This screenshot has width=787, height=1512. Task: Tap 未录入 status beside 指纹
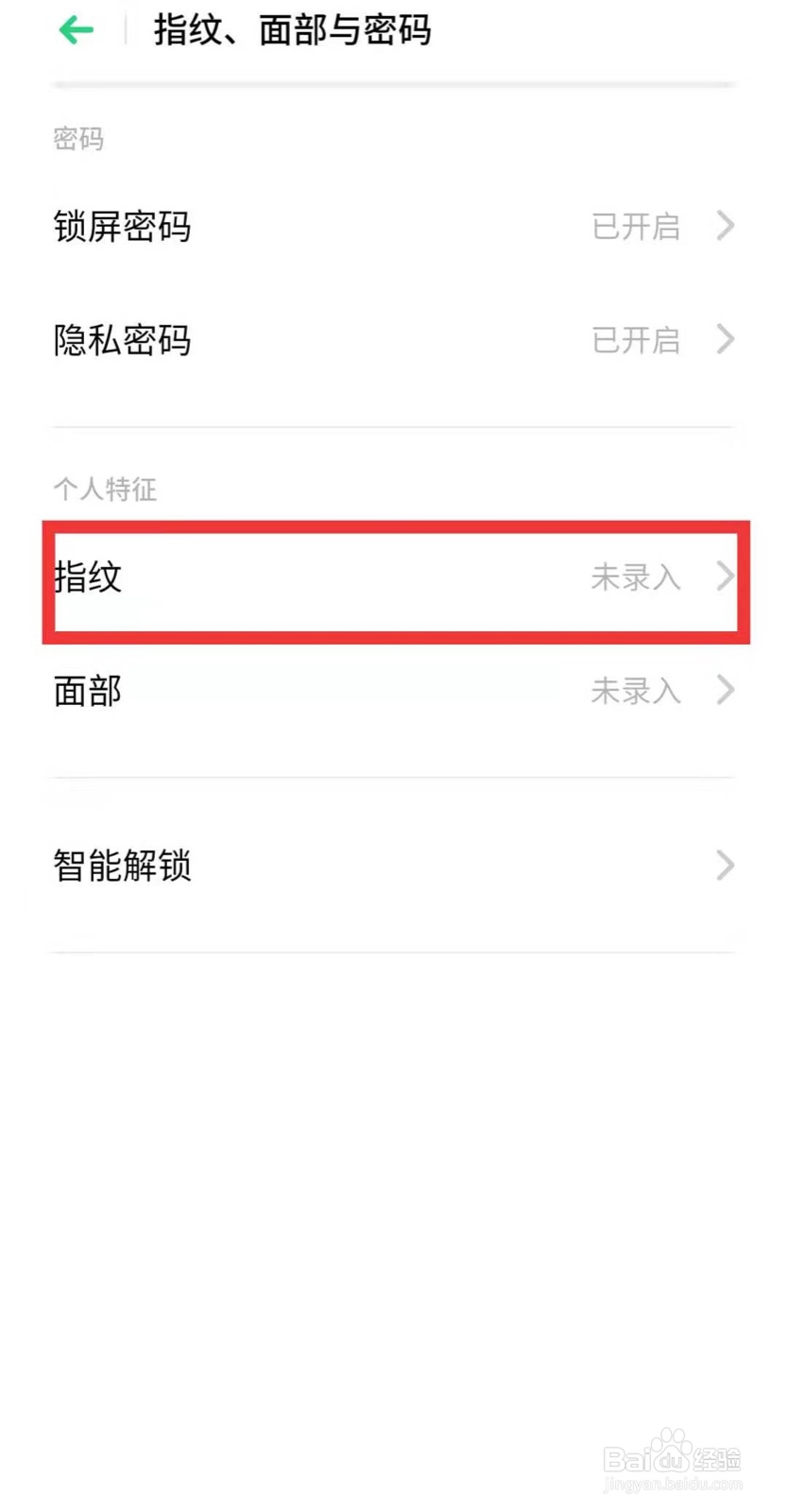(635, 578)
